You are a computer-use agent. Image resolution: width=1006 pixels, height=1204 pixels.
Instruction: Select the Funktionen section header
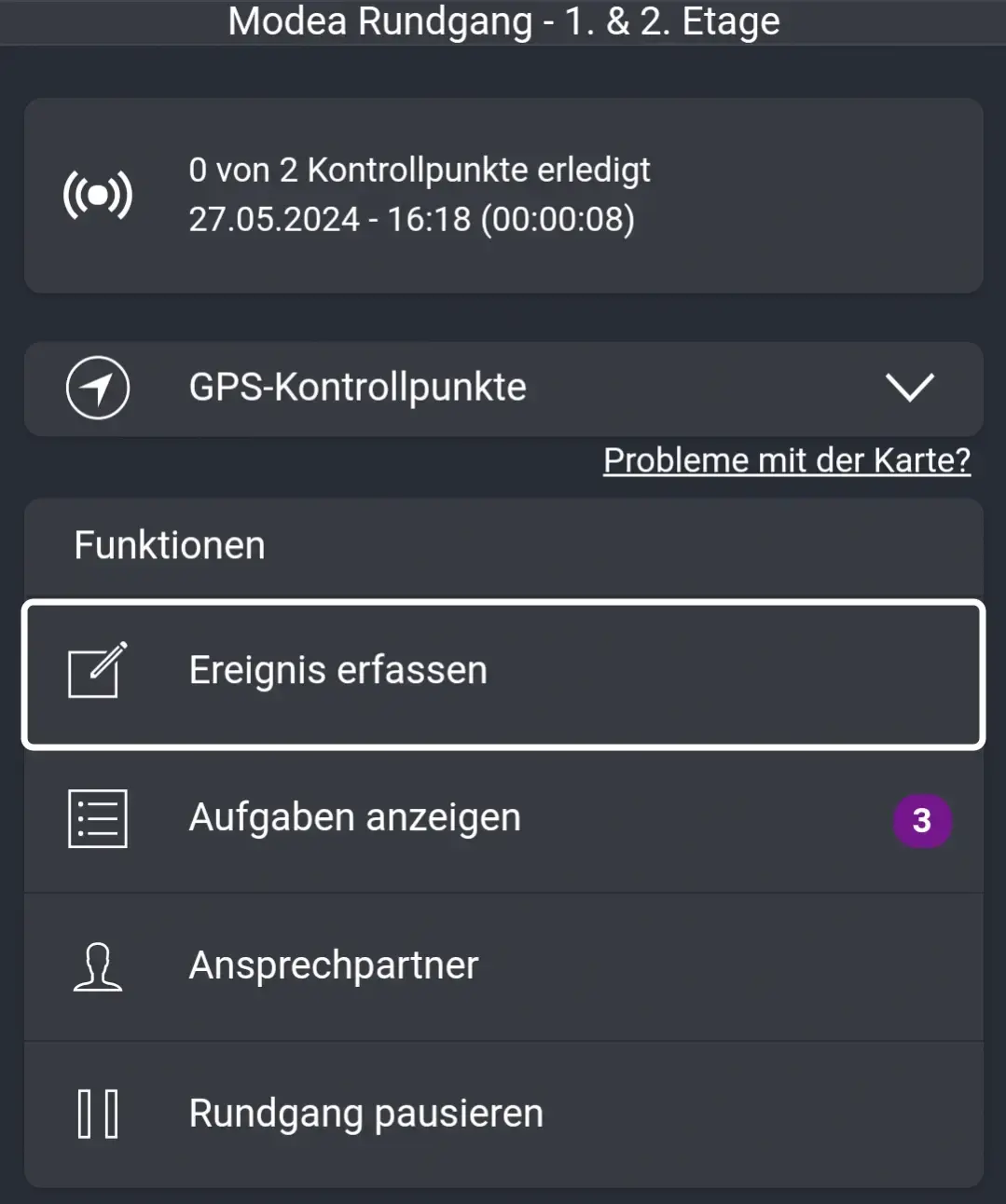[x=169, y=544]
